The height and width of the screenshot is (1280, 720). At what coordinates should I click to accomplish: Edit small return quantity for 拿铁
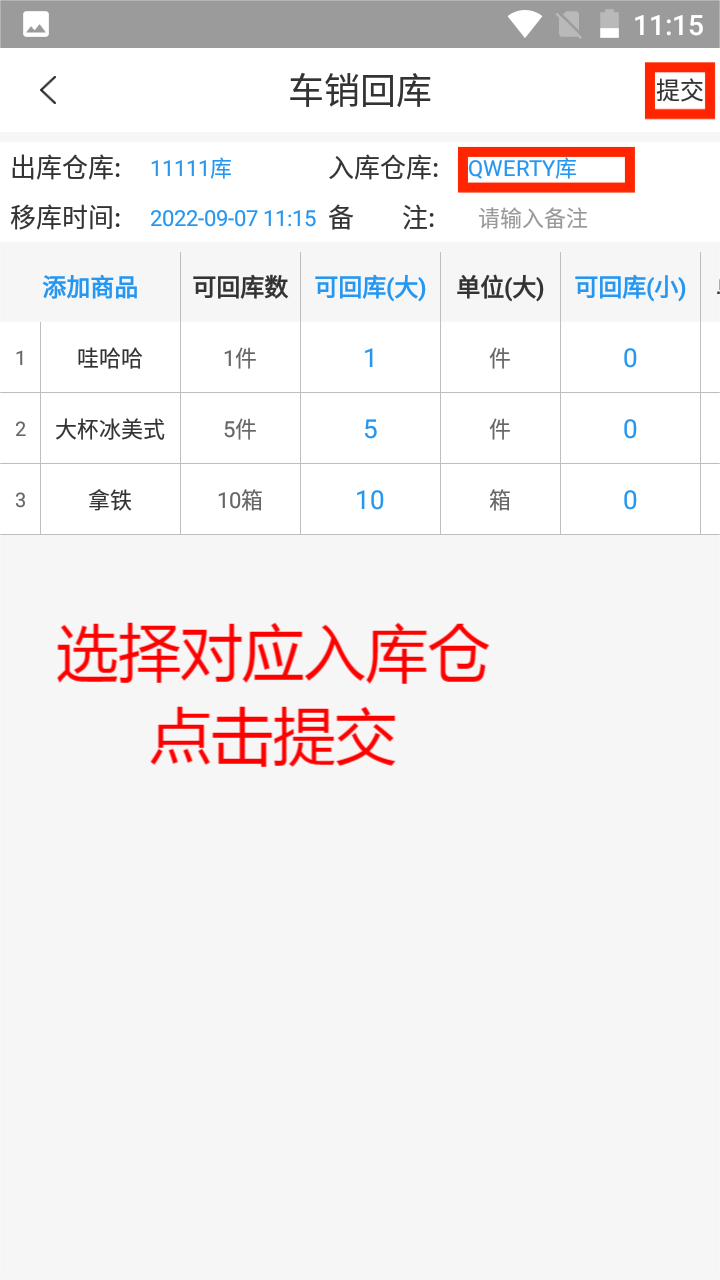pyautogui.click(x=630, y=500)
